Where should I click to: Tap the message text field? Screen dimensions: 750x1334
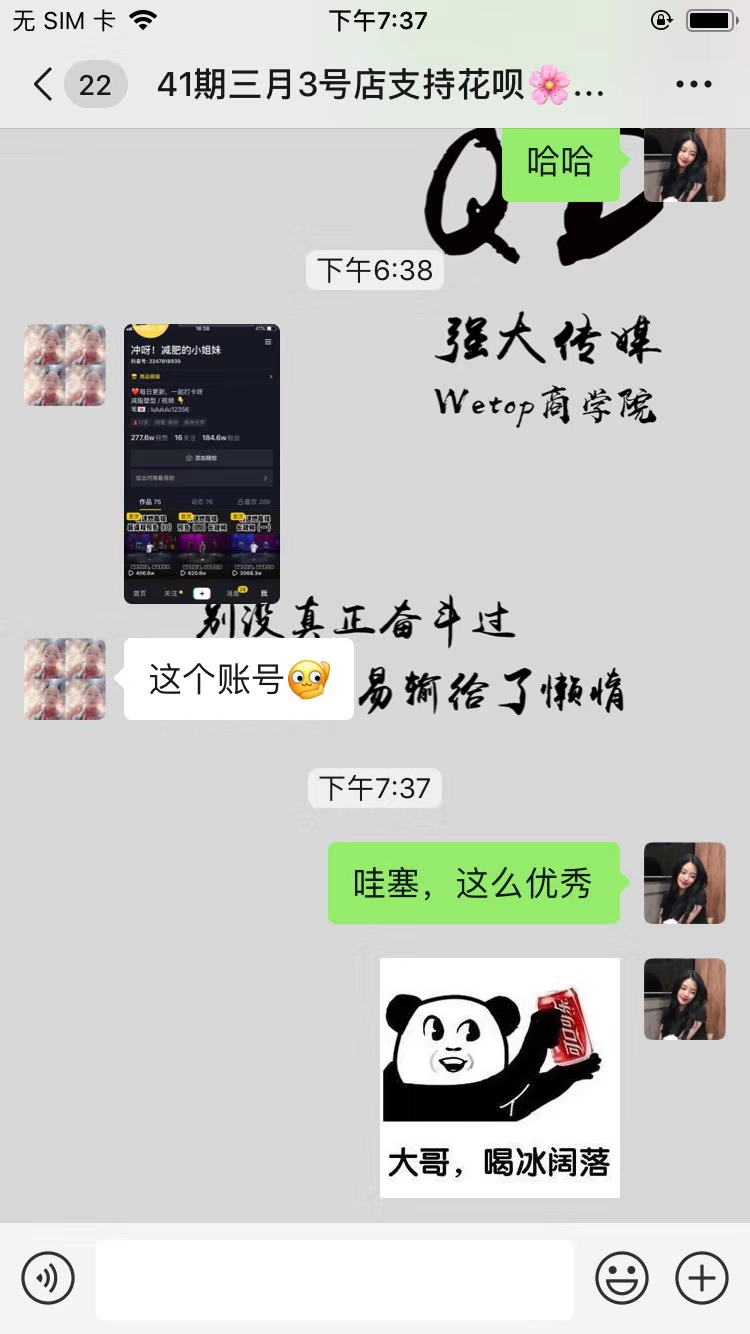coord(335,1279)
